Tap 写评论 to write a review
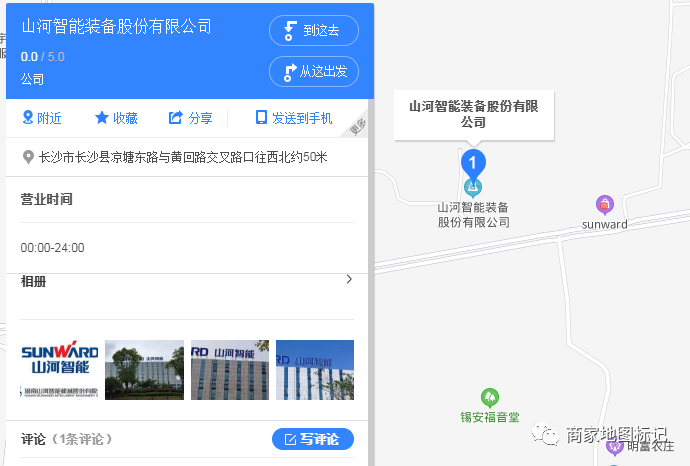Screen dimensions: 690x466 pos(312,439)
